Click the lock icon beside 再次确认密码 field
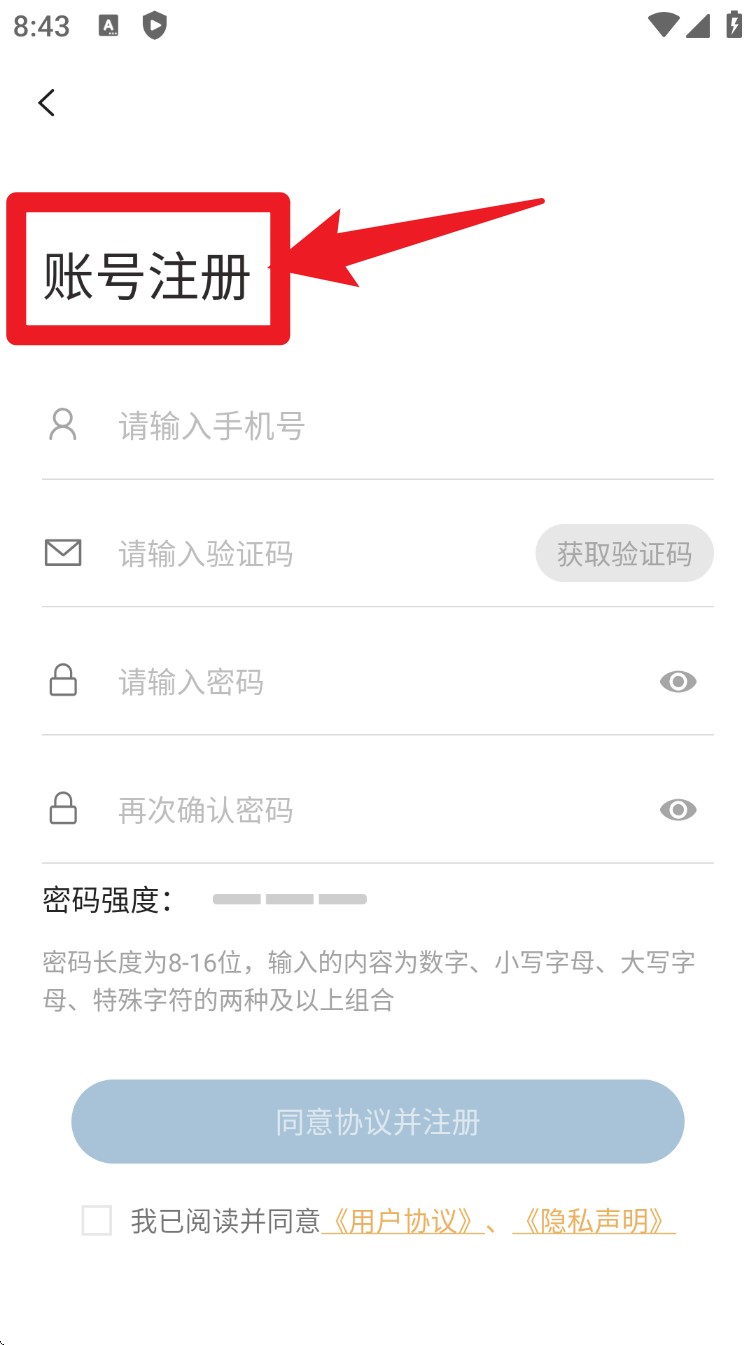756x1345 pixels. coord(63,809)
